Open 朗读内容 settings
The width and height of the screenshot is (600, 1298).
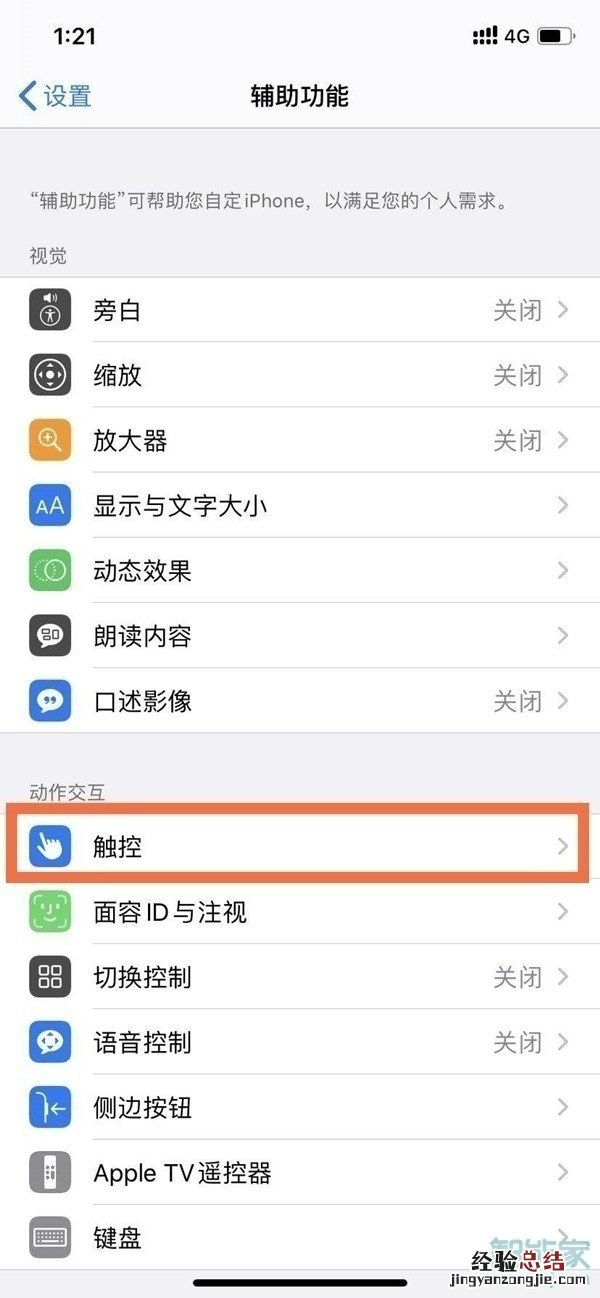tap(300, 636)
